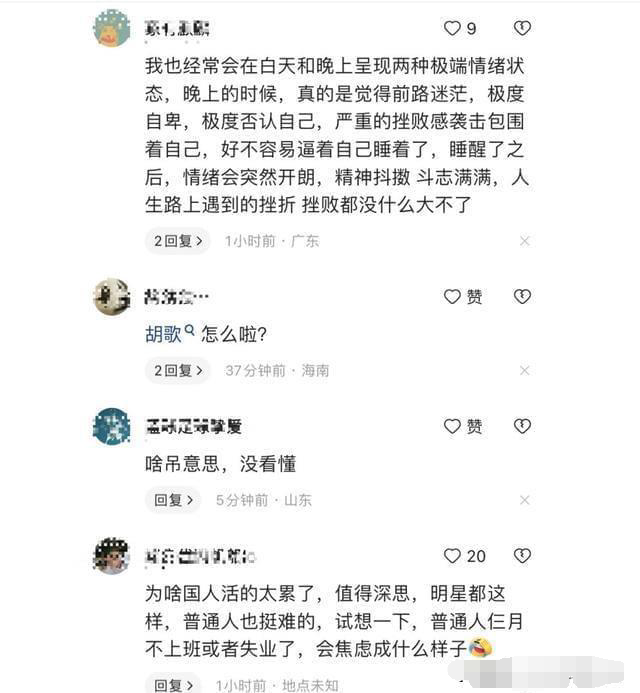The image size is (640, 693).
Task: Expand 2 replies under the Hainan comment
Action: (178, 370)
